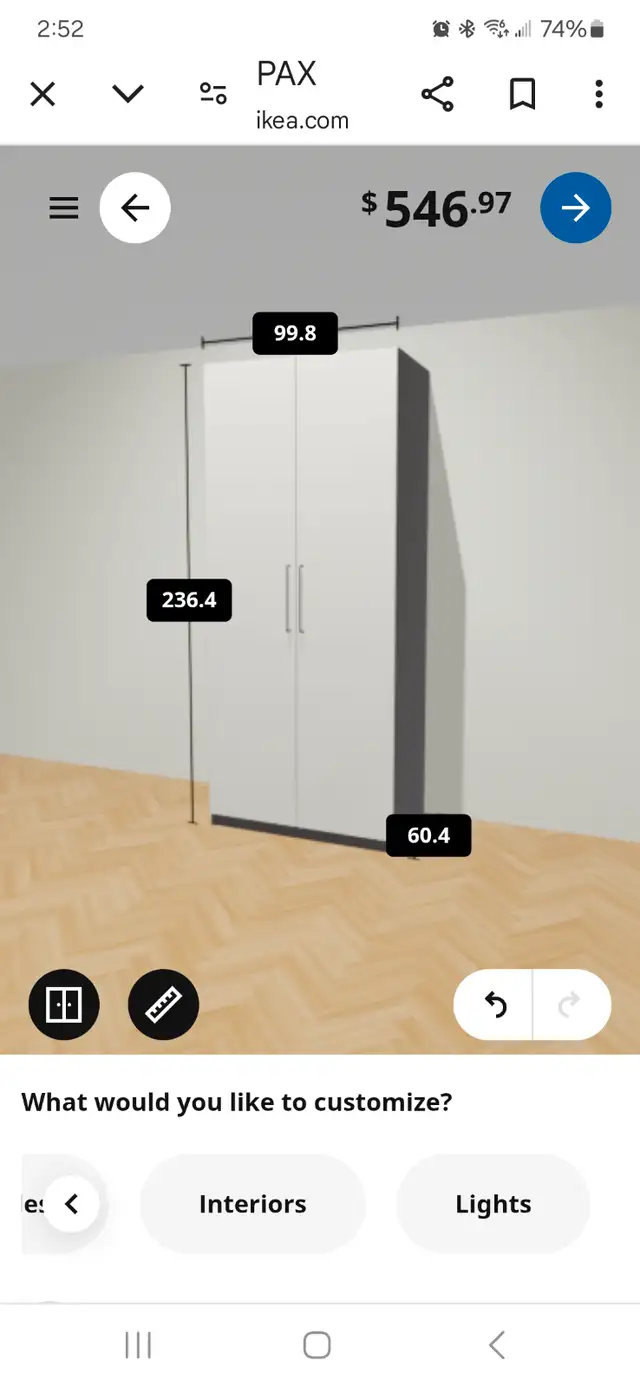Open recent apps in the navigation bar
The width and height of the screenshot is (640, 1388).
(138, 1345)
